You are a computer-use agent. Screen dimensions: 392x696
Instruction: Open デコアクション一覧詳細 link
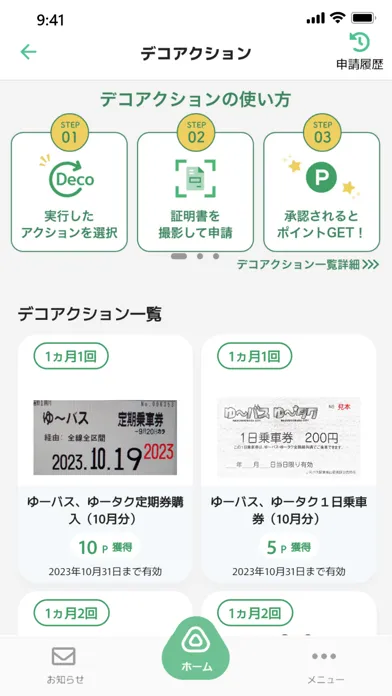click(x=308, y=265)
